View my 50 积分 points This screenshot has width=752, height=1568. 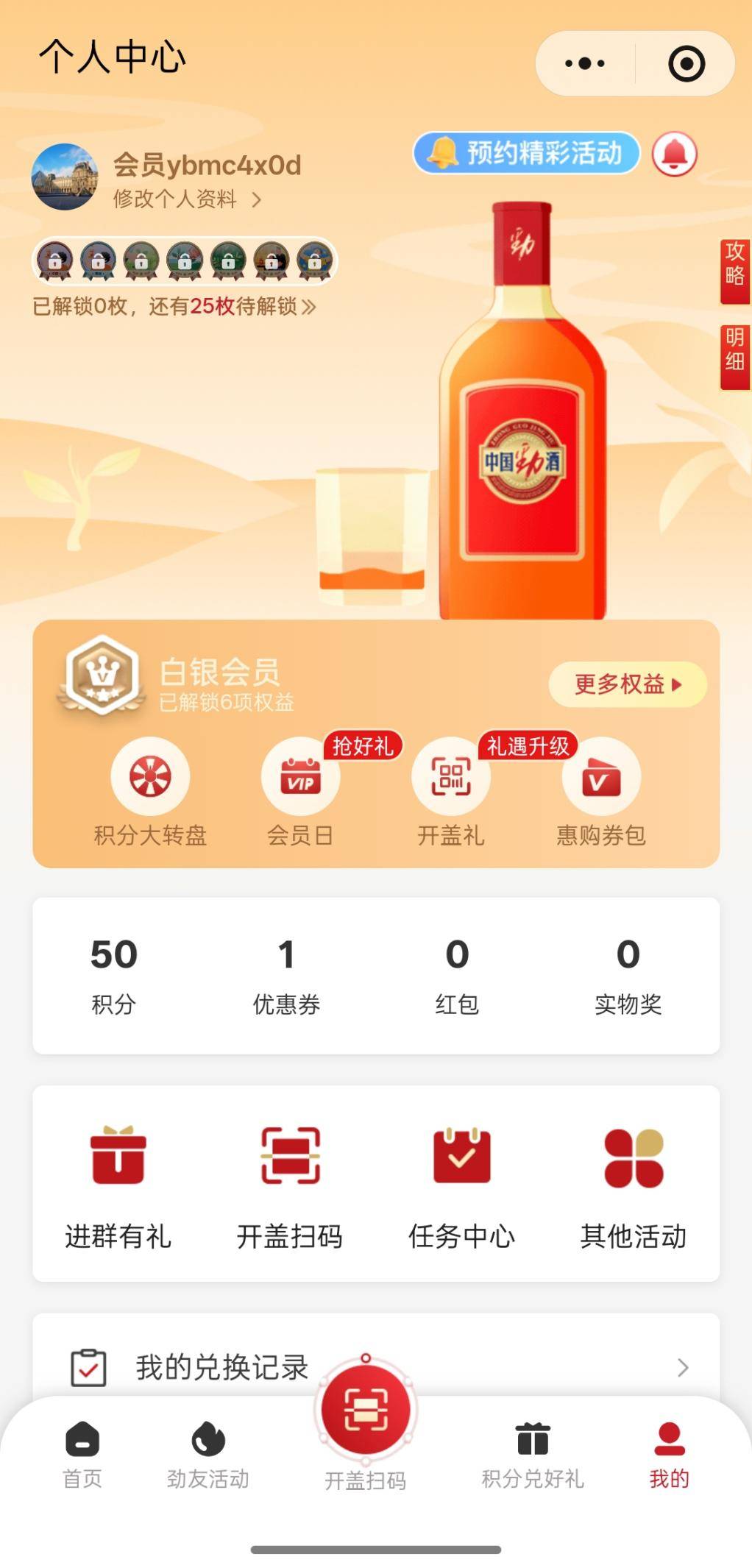point(114,973)
